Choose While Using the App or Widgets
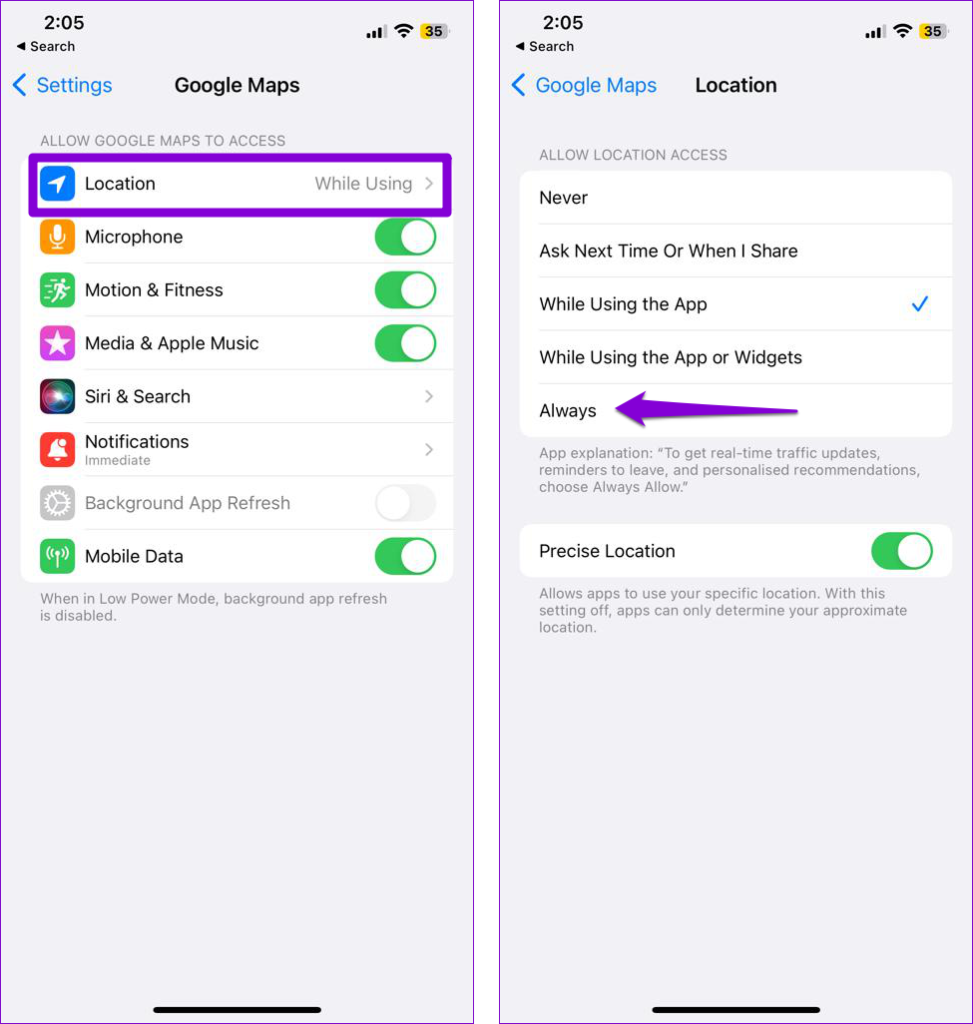The height and width of the screenshot is (1024, 973). pyautogui.click(x=735, y=357)
